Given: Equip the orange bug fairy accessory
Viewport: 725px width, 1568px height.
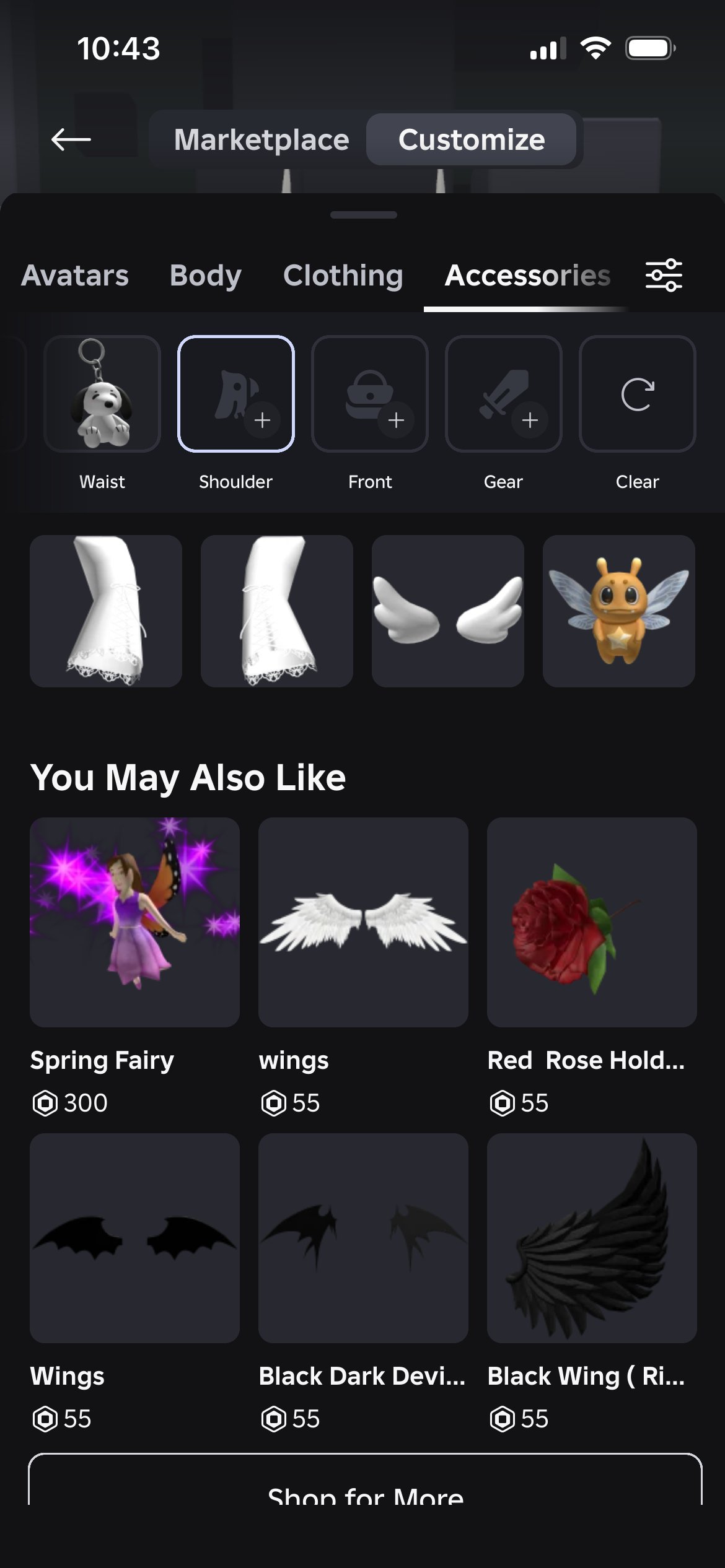Looking at the screenshot, I should (x=619, y=611).
